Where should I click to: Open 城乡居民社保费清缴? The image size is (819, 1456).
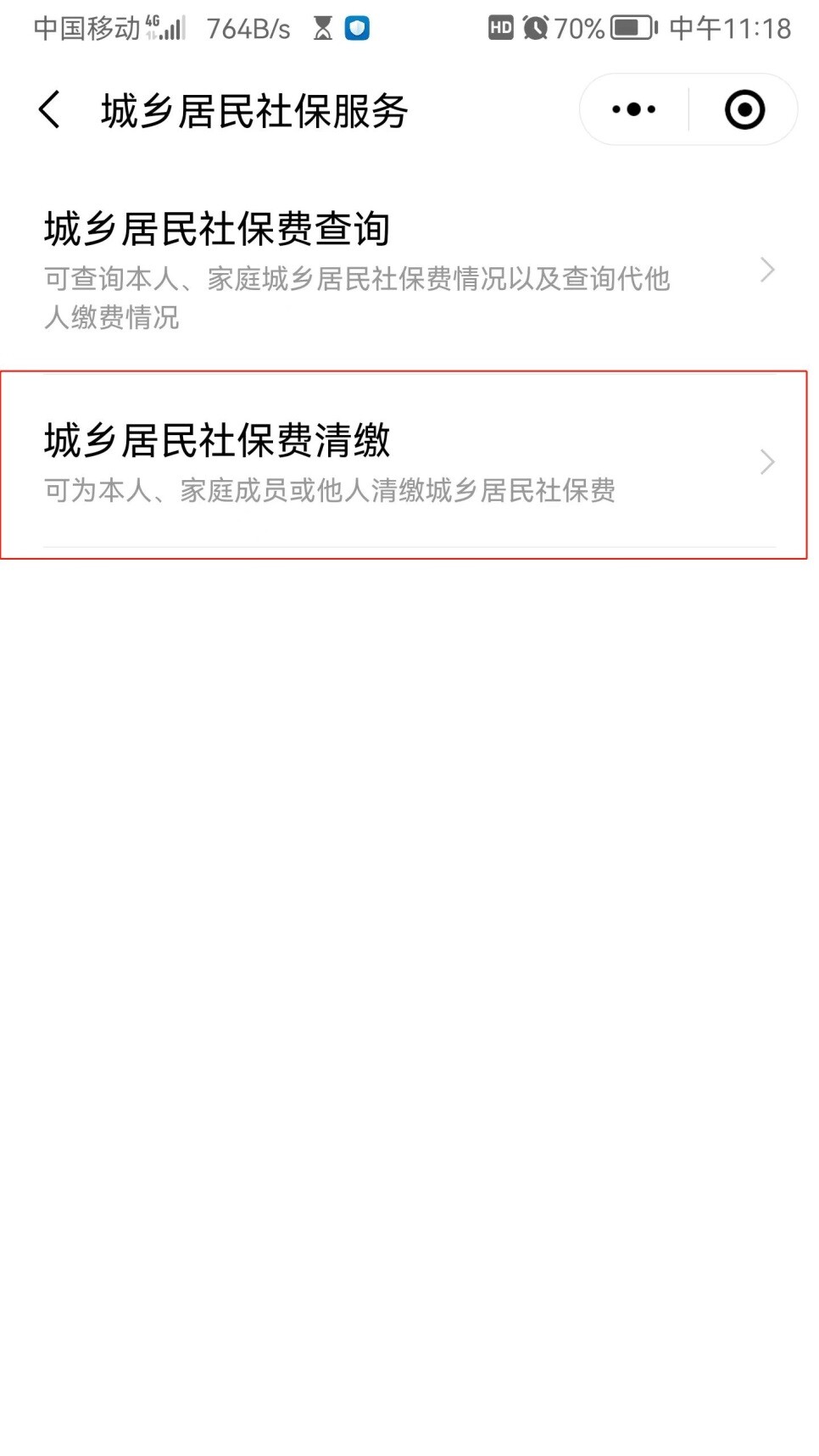[407, 463]
